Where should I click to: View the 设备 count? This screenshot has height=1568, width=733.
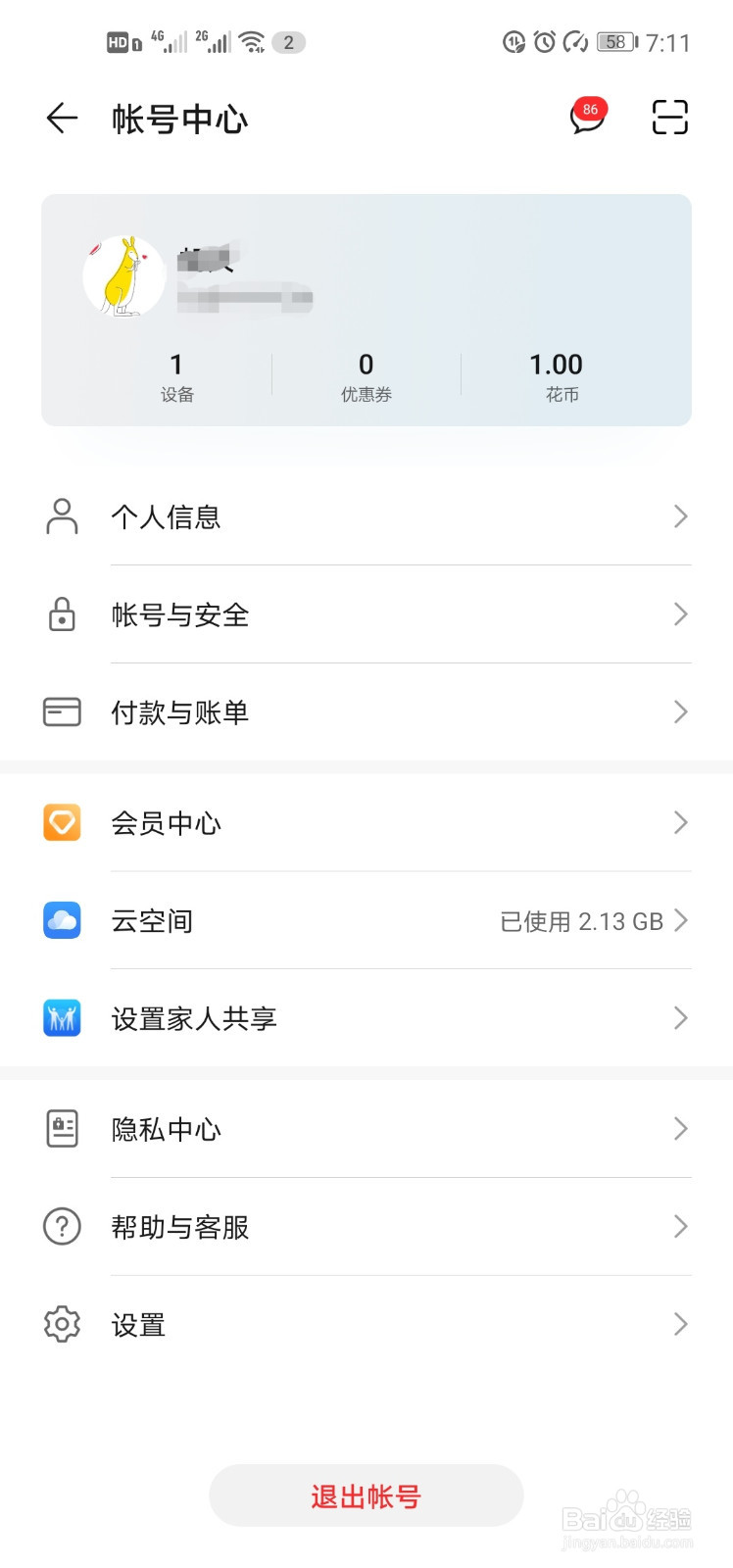click(176, 376)
